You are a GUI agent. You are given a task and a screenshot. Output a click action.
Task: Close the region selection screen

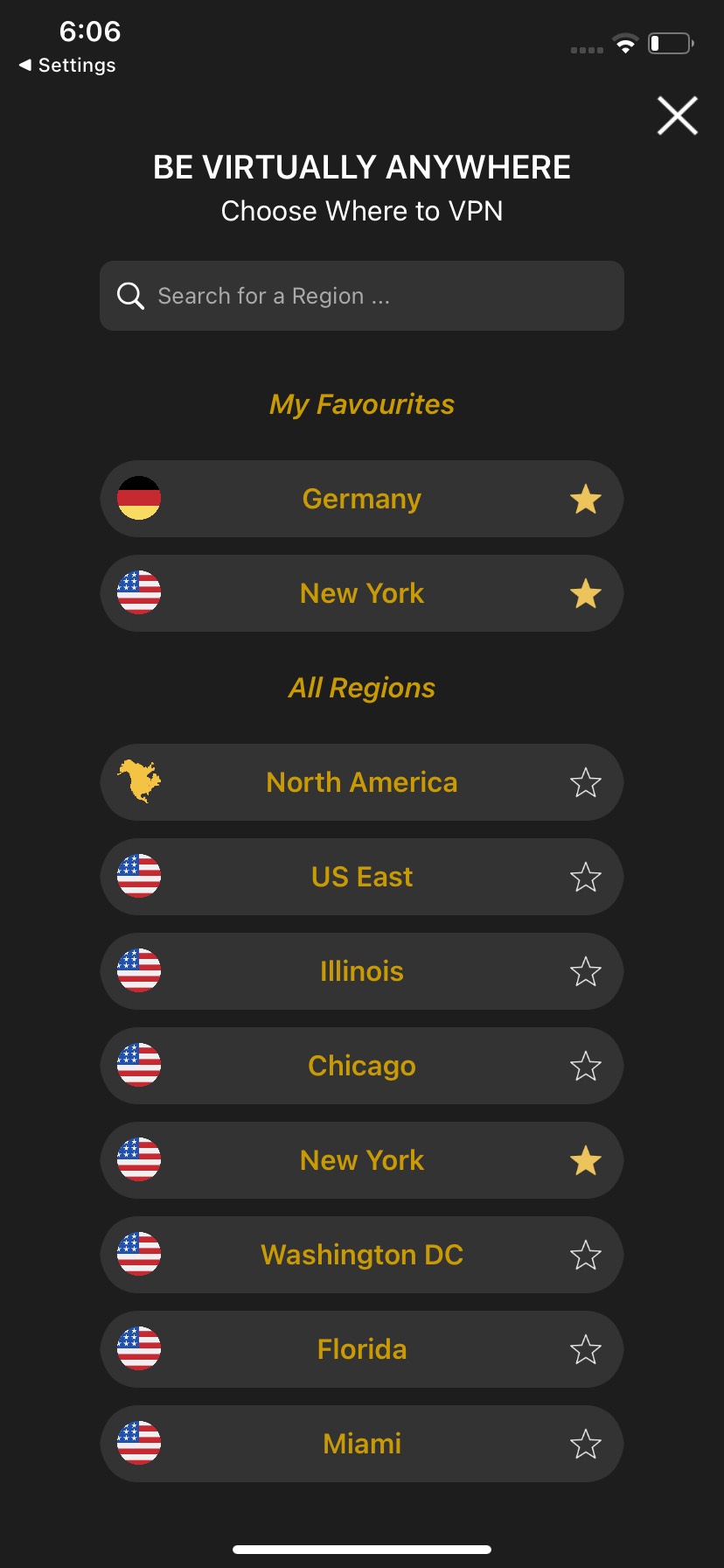[x=678, y=115]
